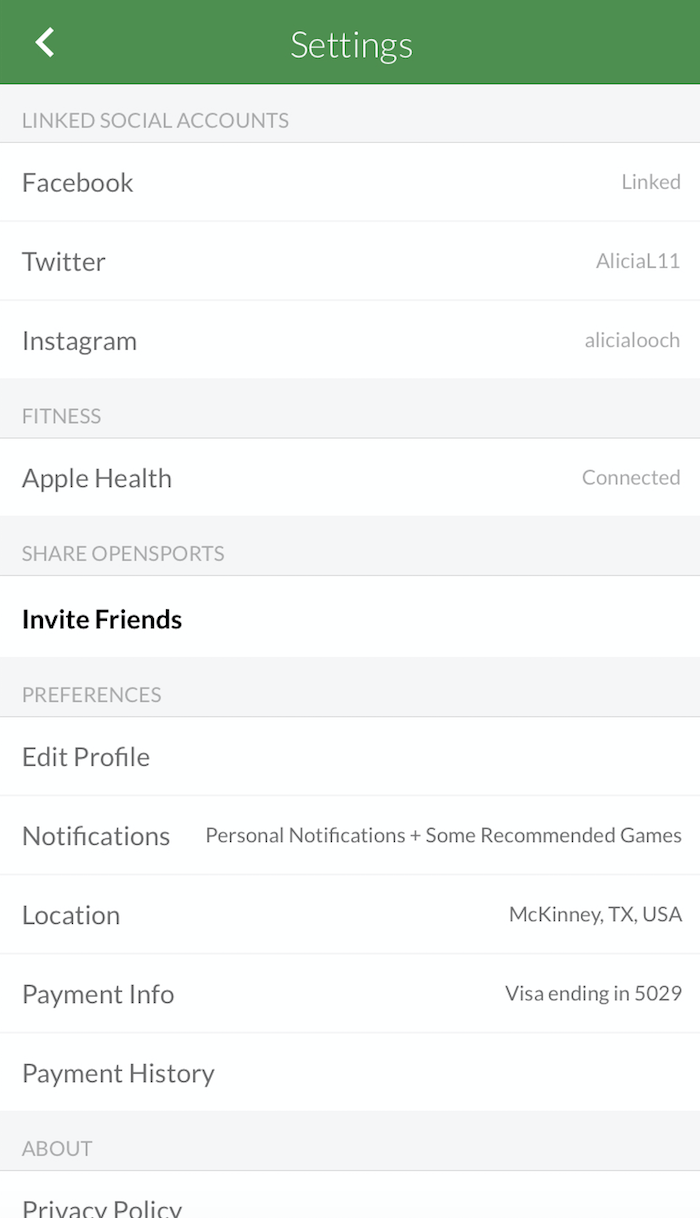This screenshot has height=1218, width=700.
Task: Open Payment Info
Action: (x=350, y=994)
